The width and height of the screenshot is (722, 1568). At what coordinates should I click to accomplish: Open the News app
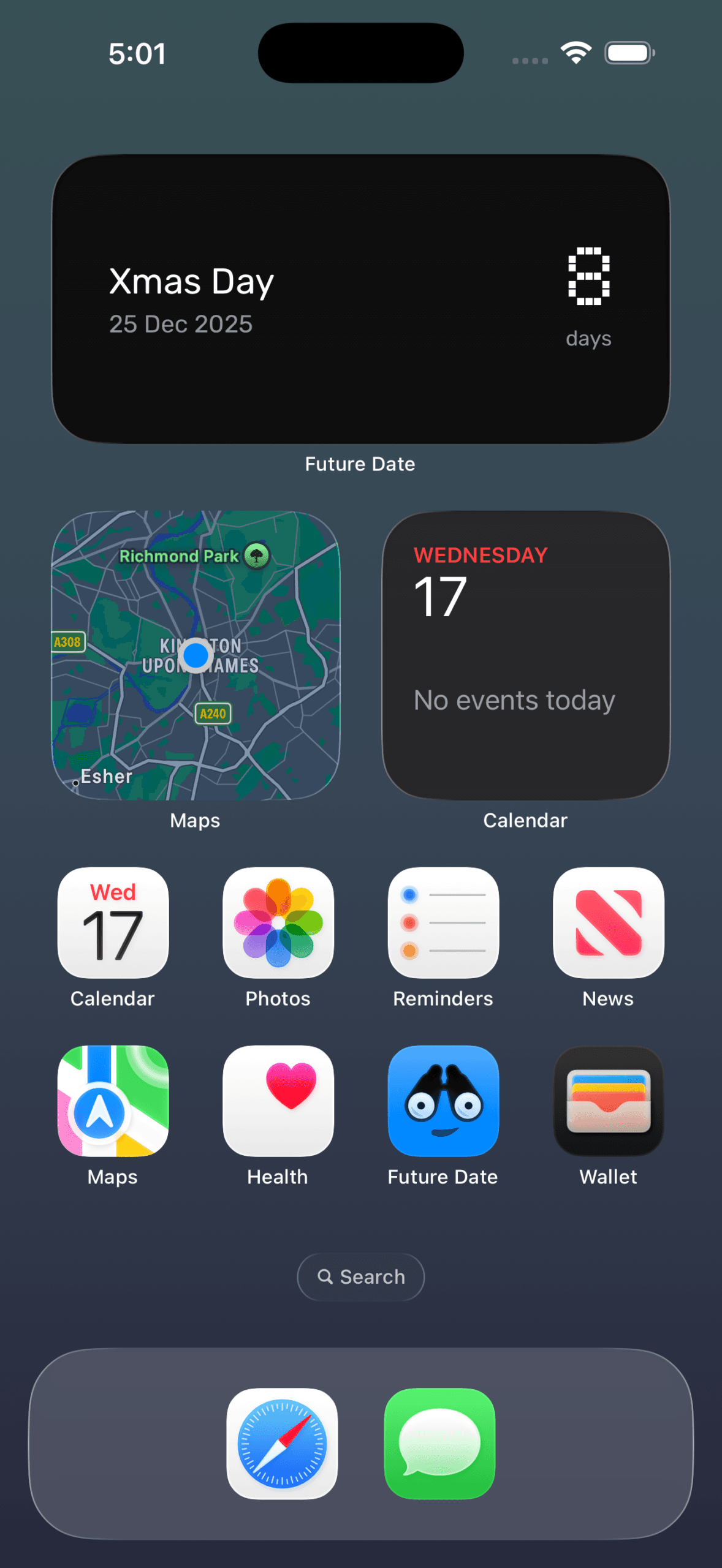click(608, 922)
